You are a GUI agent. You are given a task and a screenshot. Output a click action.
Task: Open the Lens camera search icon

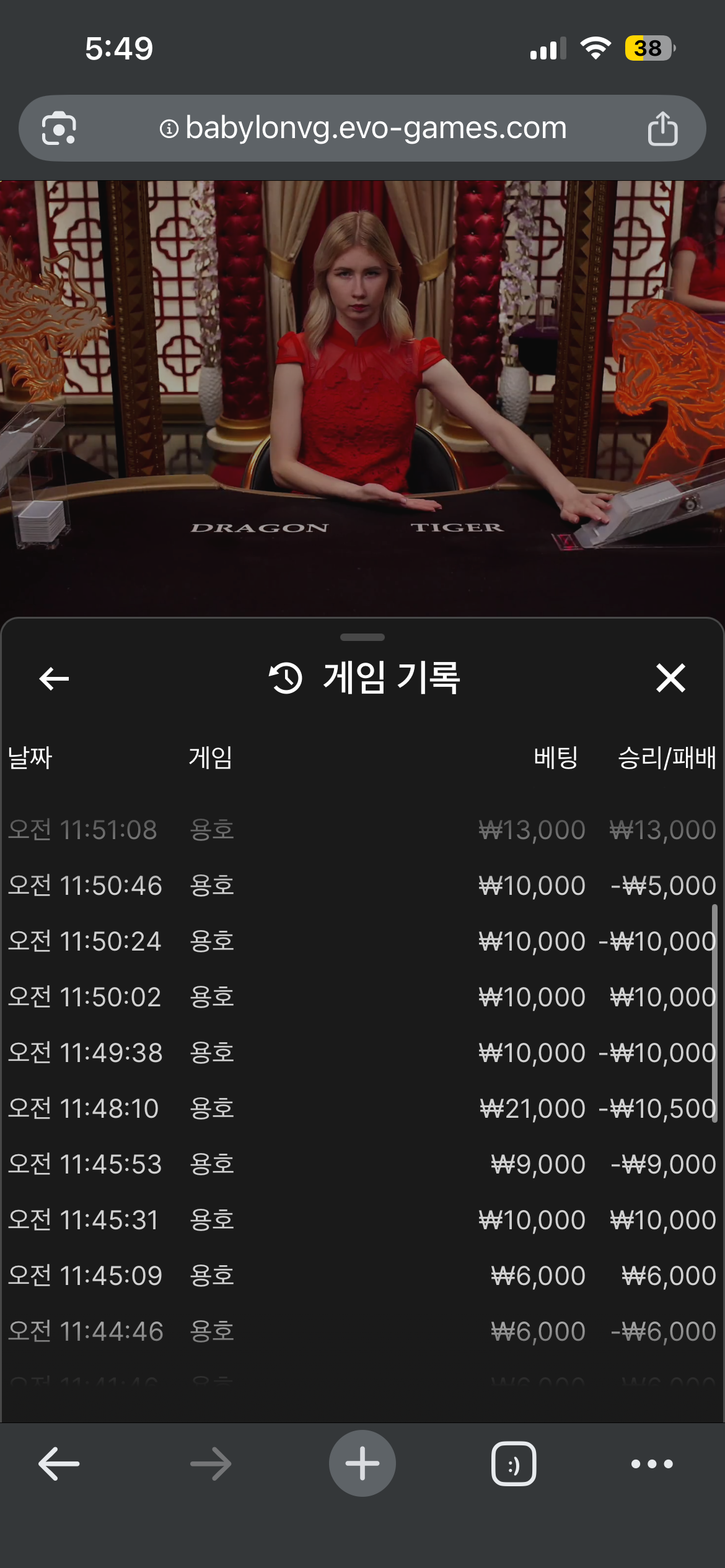(59, 128)
